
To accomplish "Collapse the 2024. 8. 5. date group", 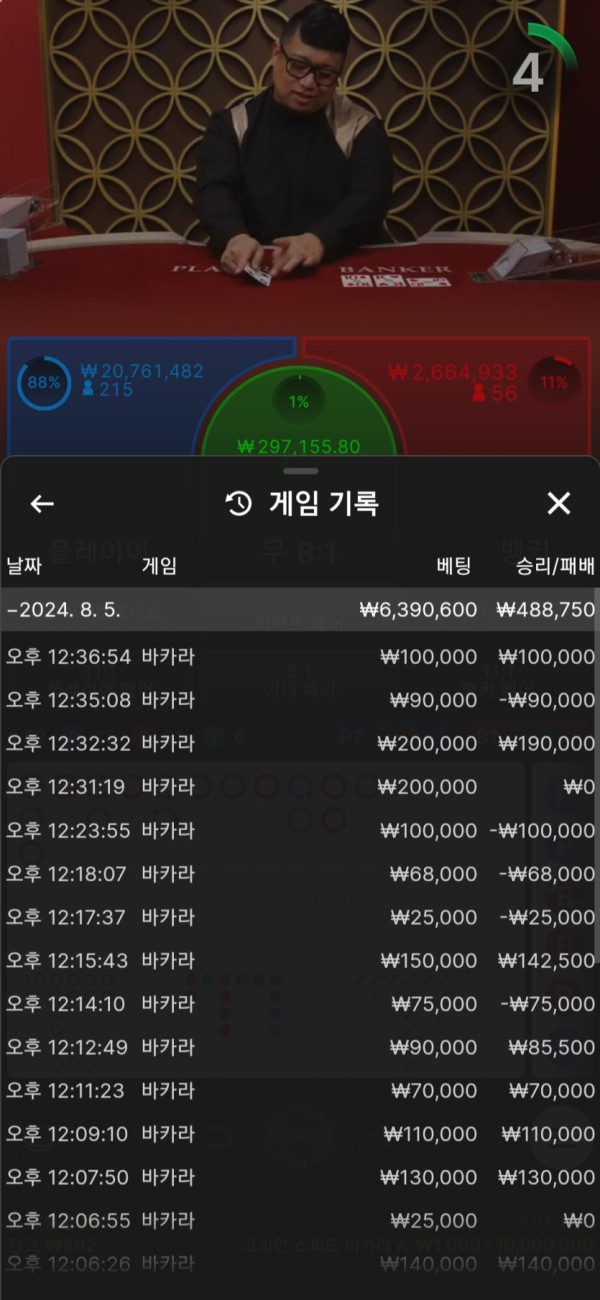I will click(x=64, y=610).
